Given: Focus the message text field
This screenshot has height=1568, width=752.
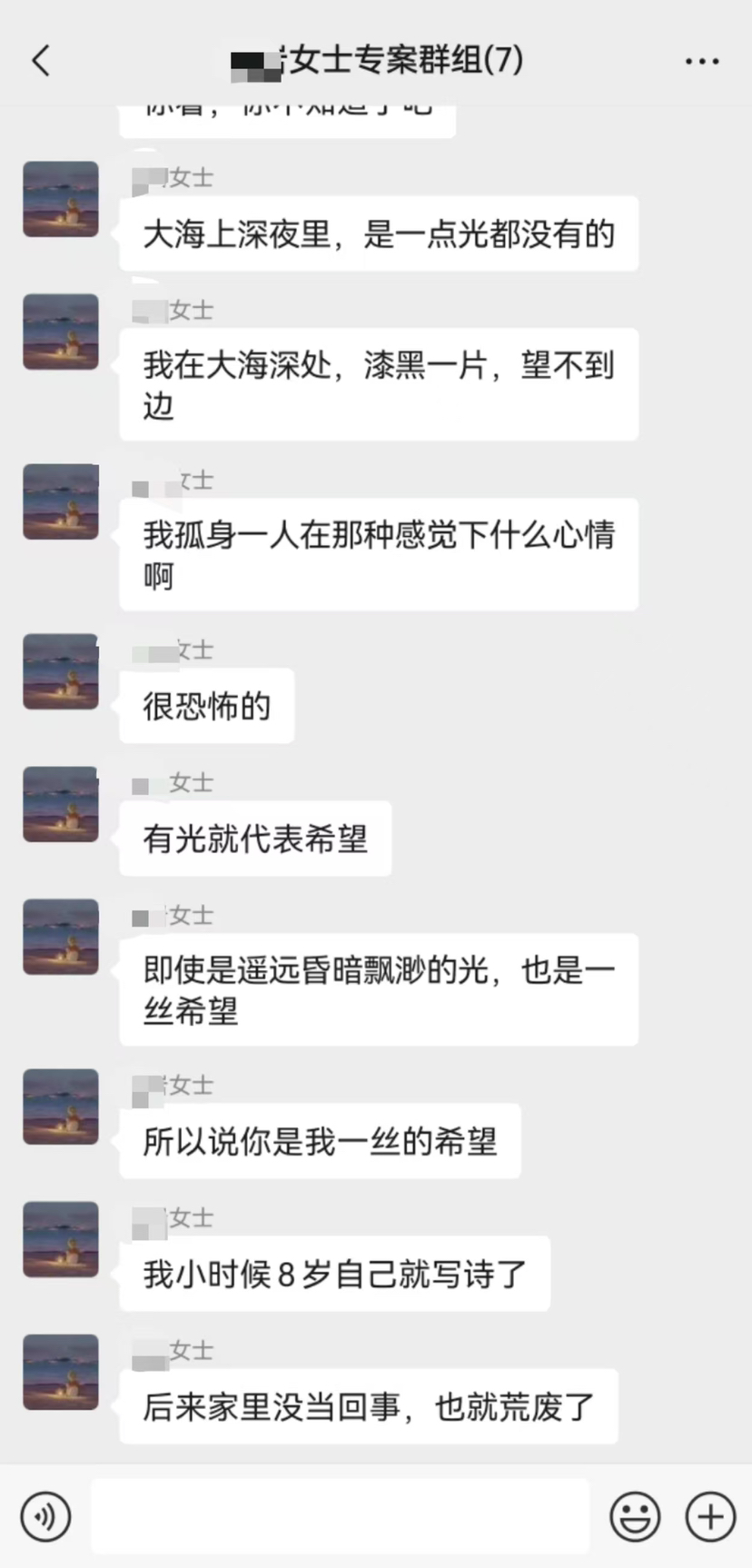Looking at the screenshot, I should pos(340,1516).
